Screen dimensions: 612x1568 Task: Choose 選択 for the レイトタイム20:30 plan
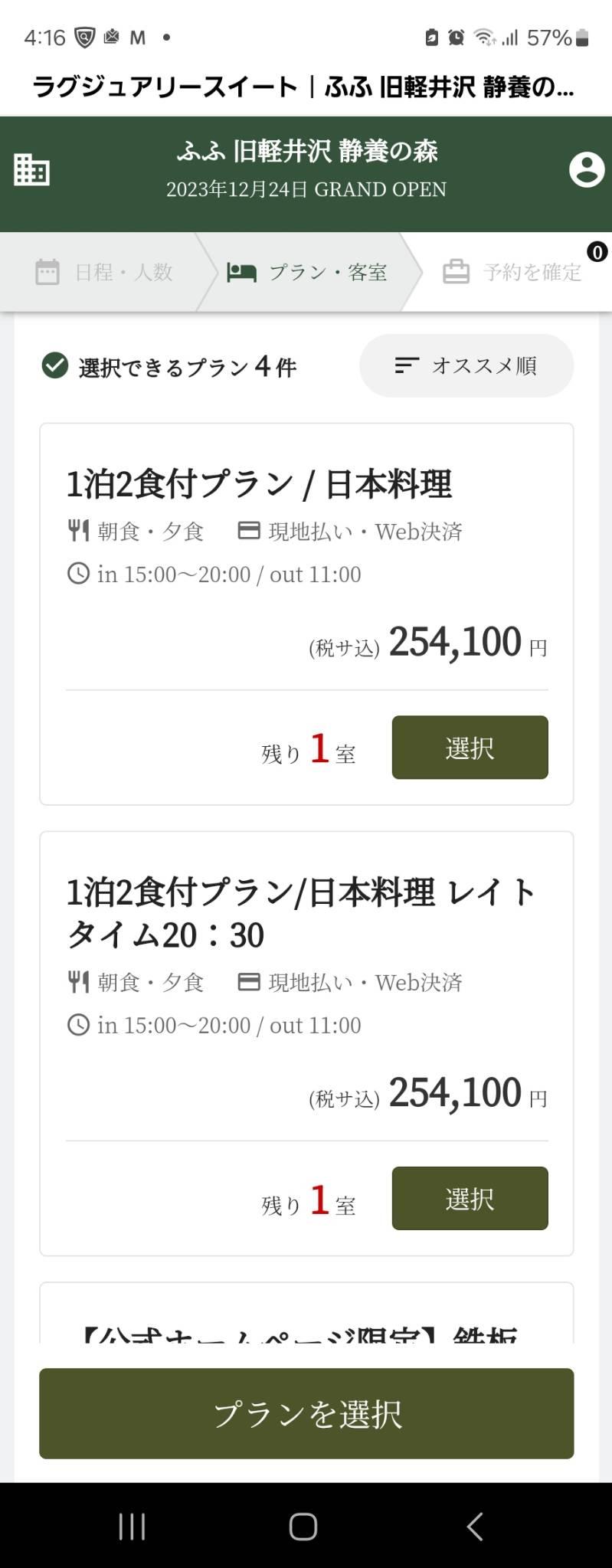470,1198
